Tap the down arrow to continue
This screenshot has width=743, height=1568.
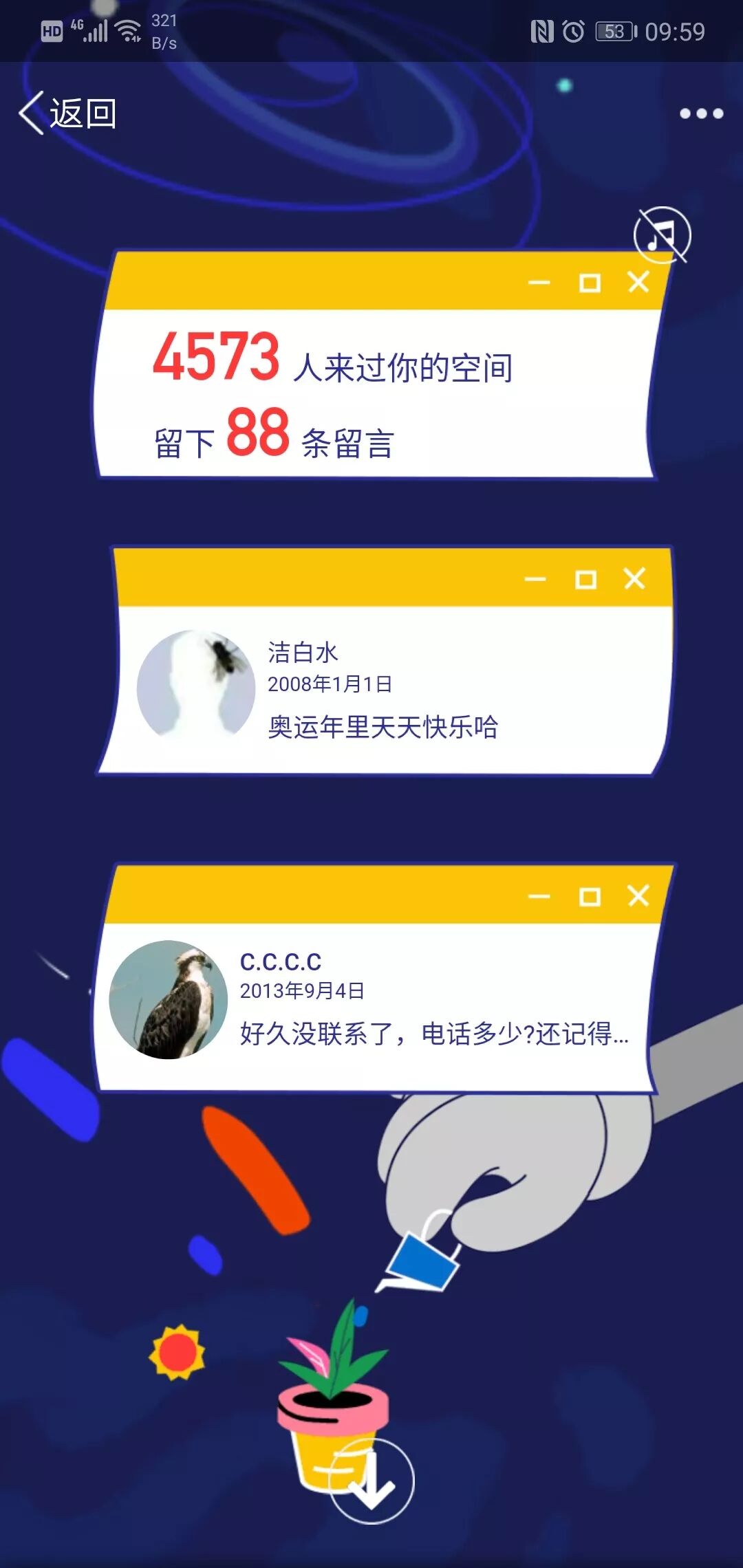372,1481
